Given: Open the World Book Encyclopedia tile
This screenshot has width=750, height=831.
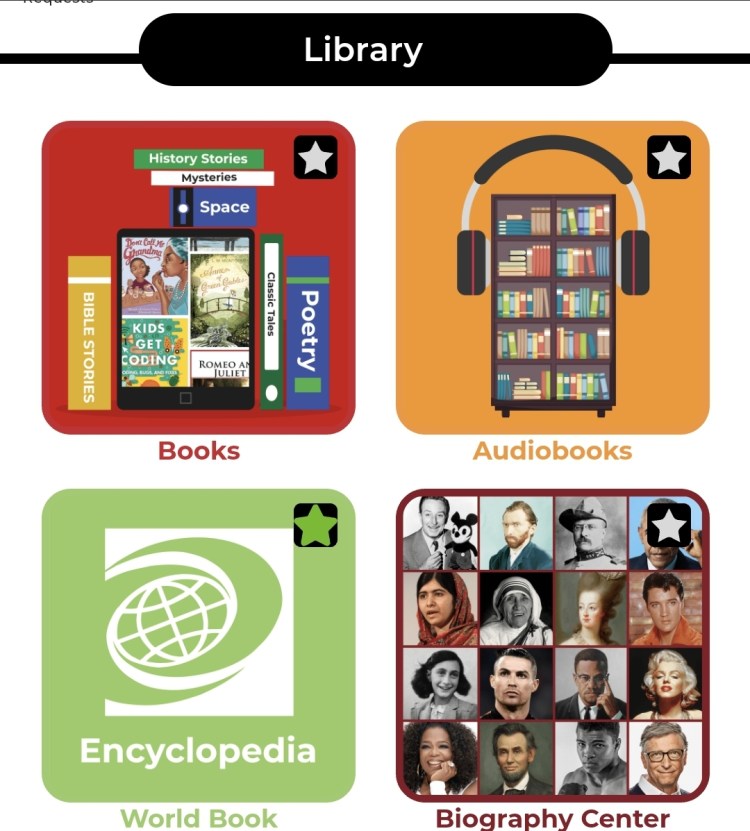Looking at the screenshot, I should pyautogui.click(x=198, y=650).
